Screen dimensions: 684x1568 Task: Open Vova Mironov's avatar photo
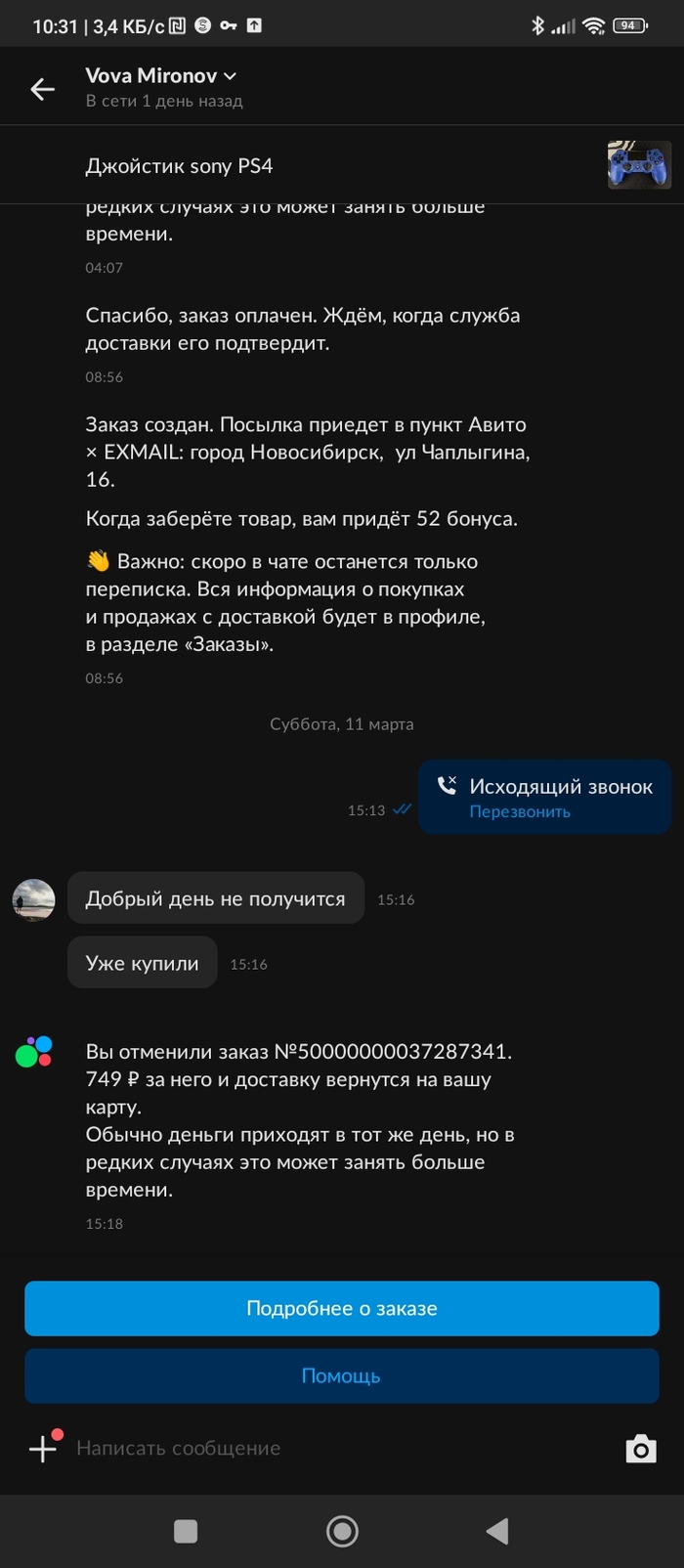point(33,899)
